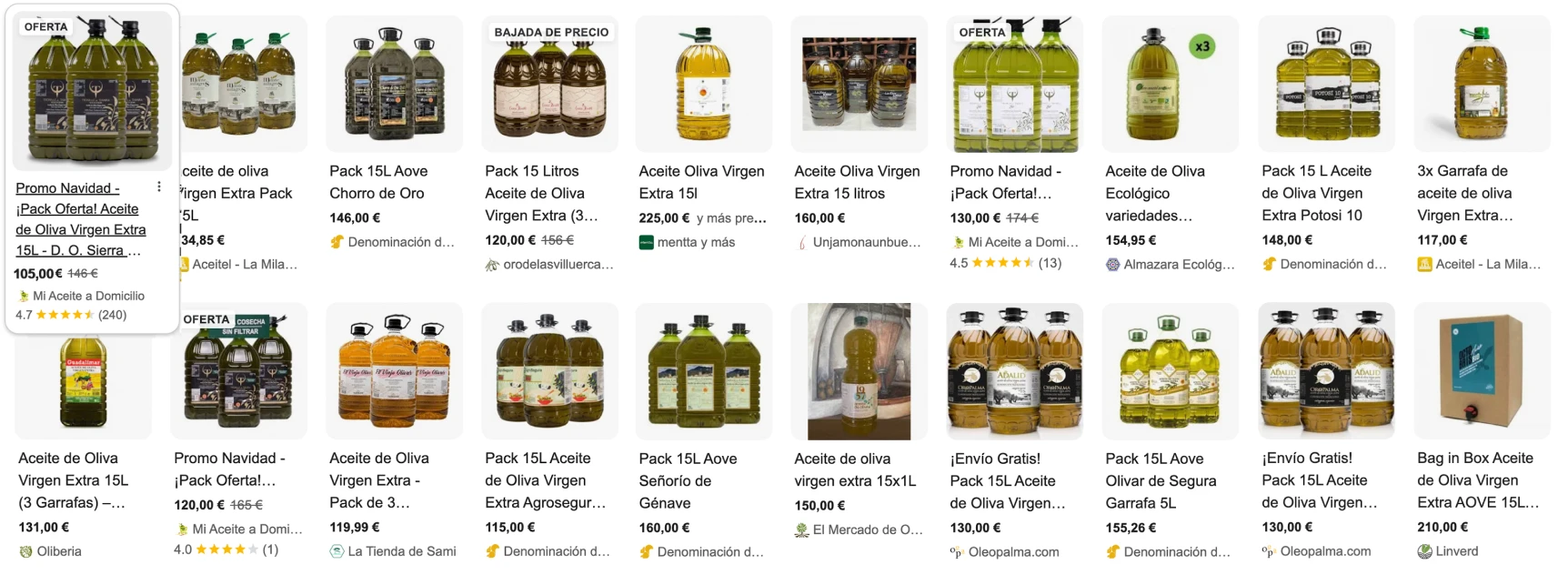Open Oliberia Aceite de Oliva 131,00€ card
This screenshot has height=575, width=1568.
click(x=73, y=480)
